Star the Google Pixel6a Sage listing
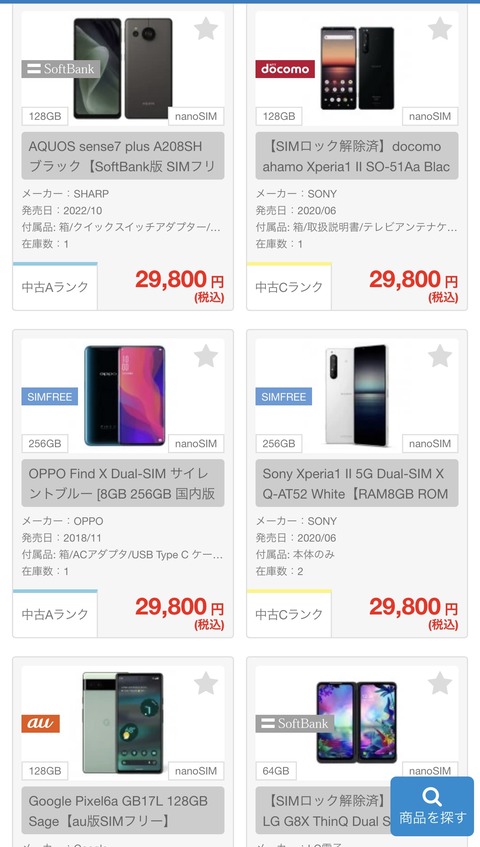The height and width of the screenshot is (847, 480). coord(206,683)
